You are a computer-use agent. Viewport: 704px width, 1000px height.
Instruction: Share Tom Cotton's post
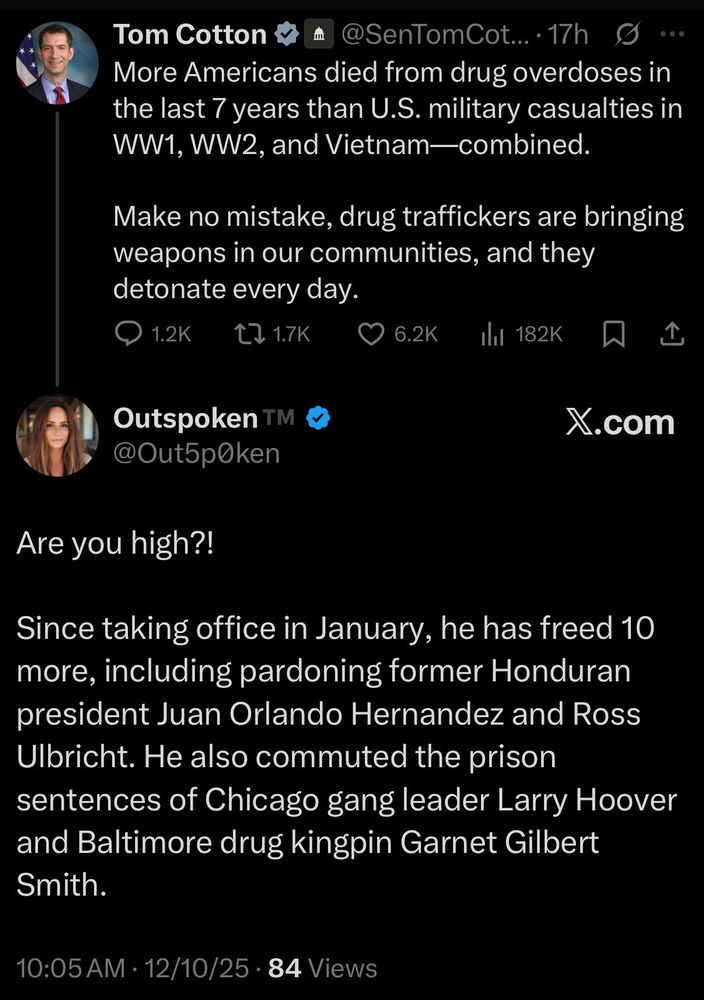coord(671,334)
